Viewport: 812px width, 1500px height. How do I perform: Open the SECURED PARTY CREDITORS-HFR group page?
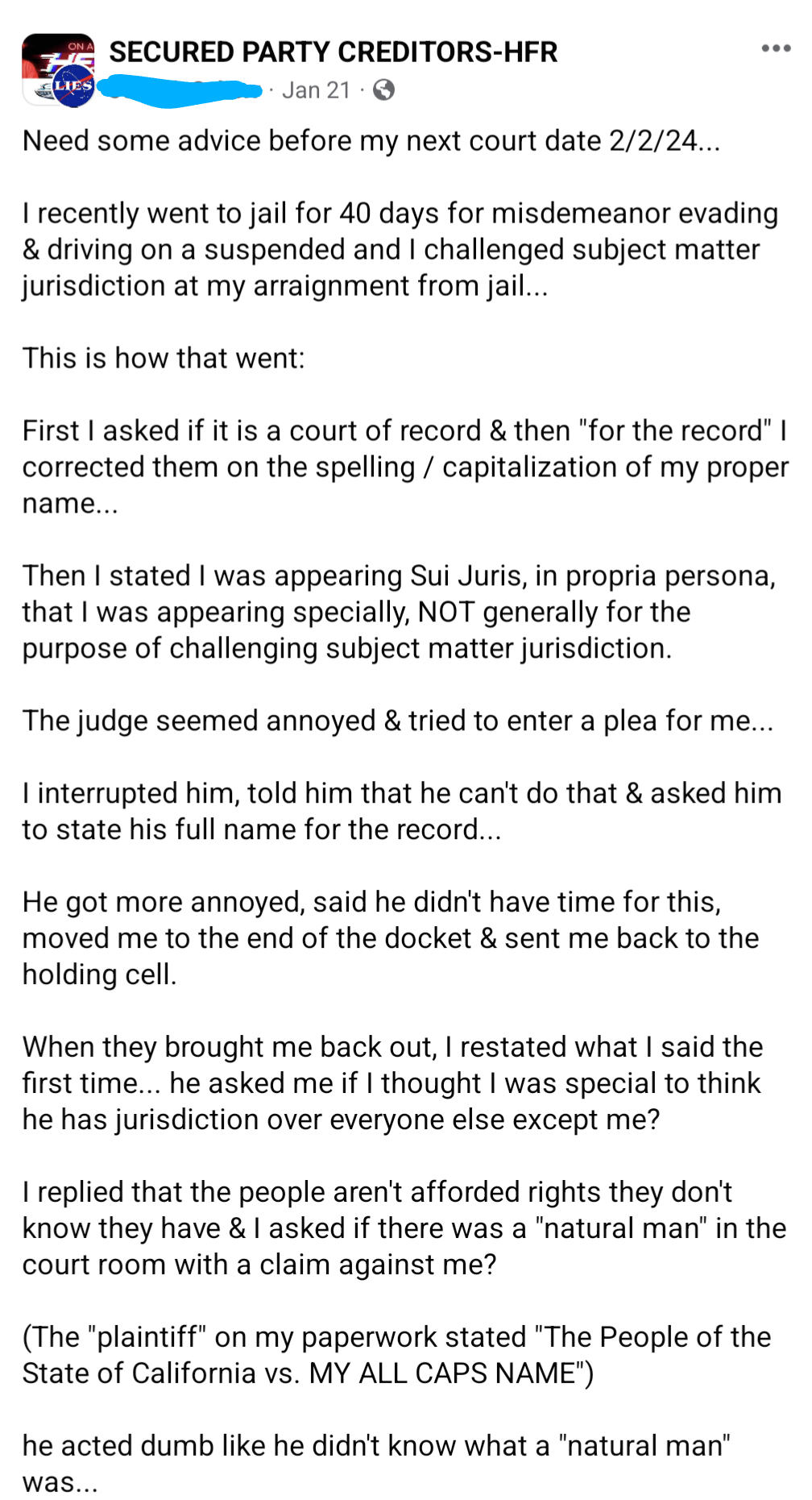point(333,52)
